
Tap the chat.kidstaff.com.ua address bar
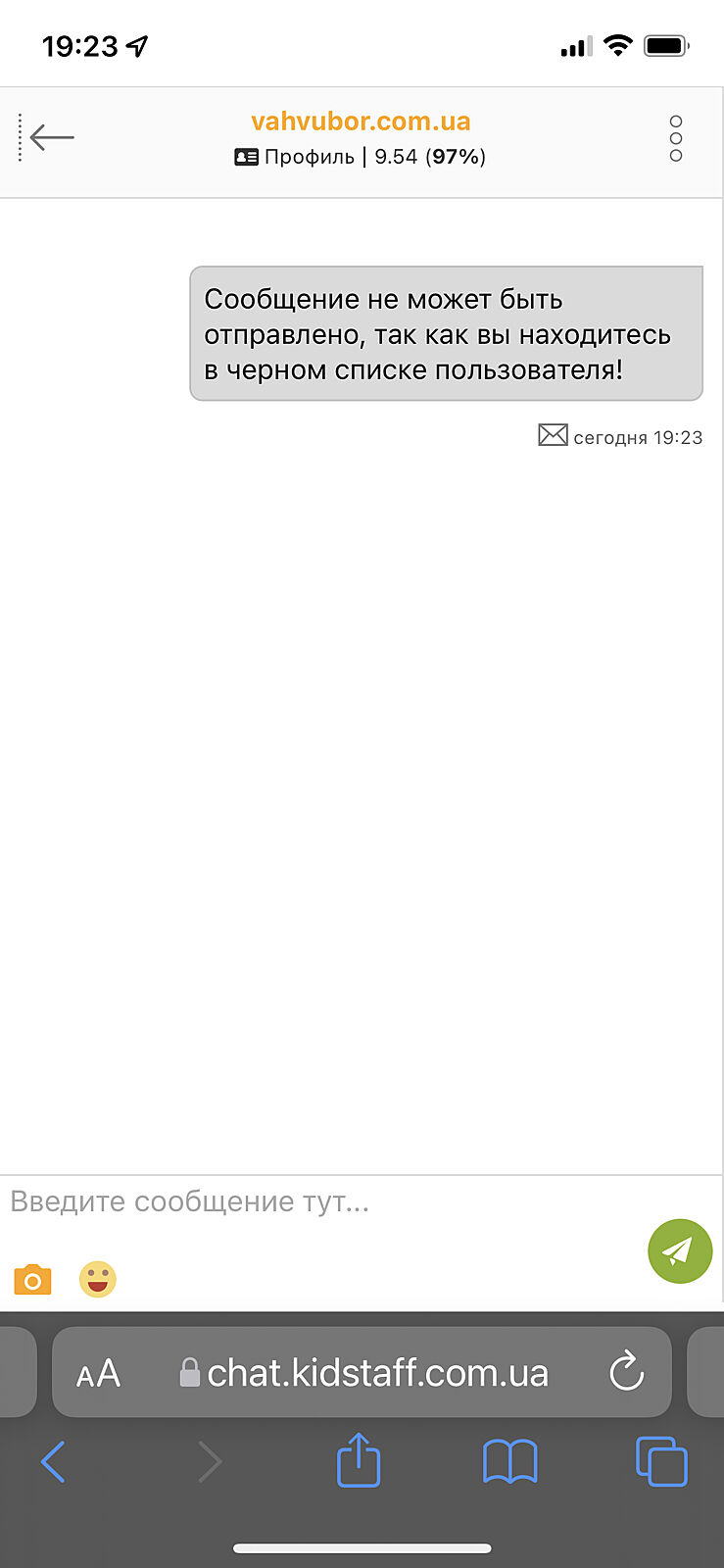click(377, 1373)
